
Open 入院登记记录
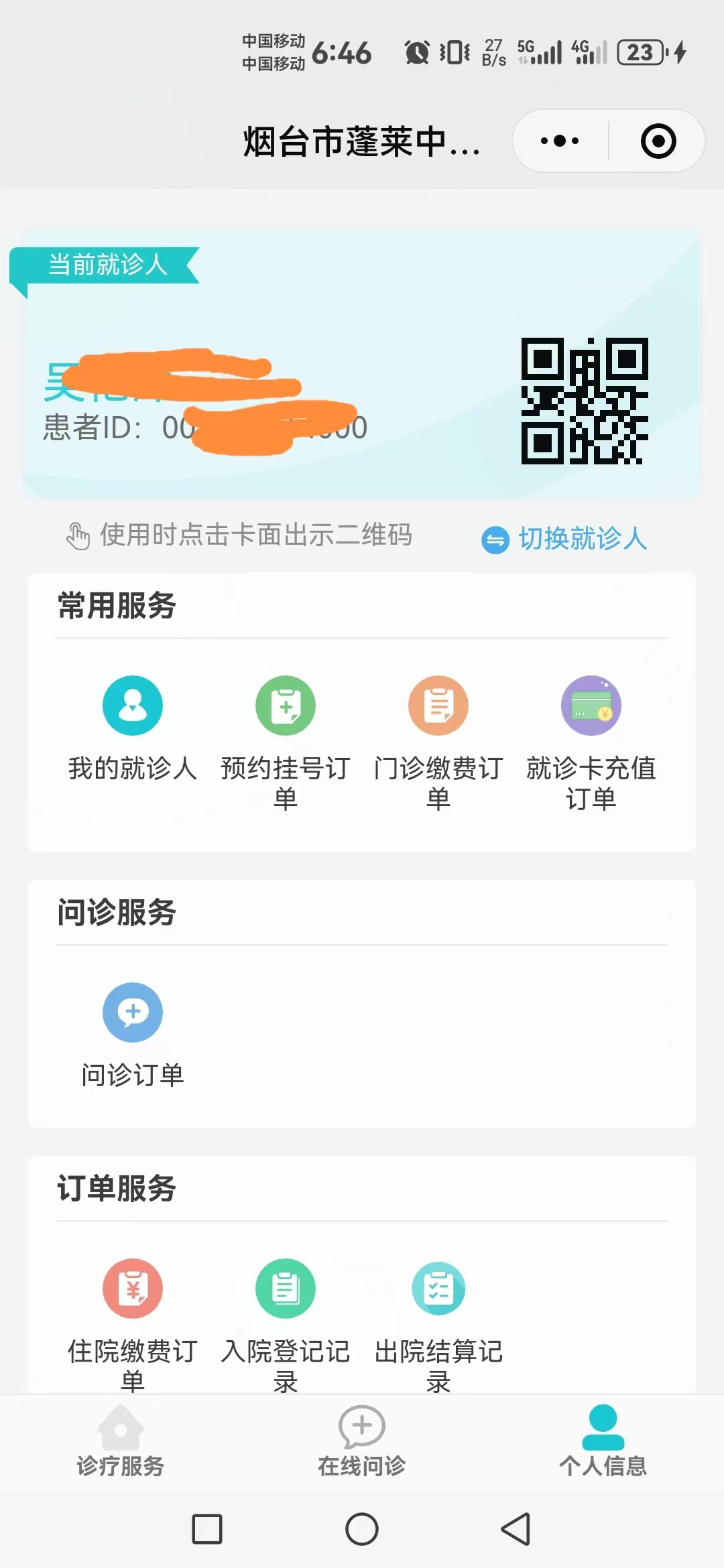286,1325
